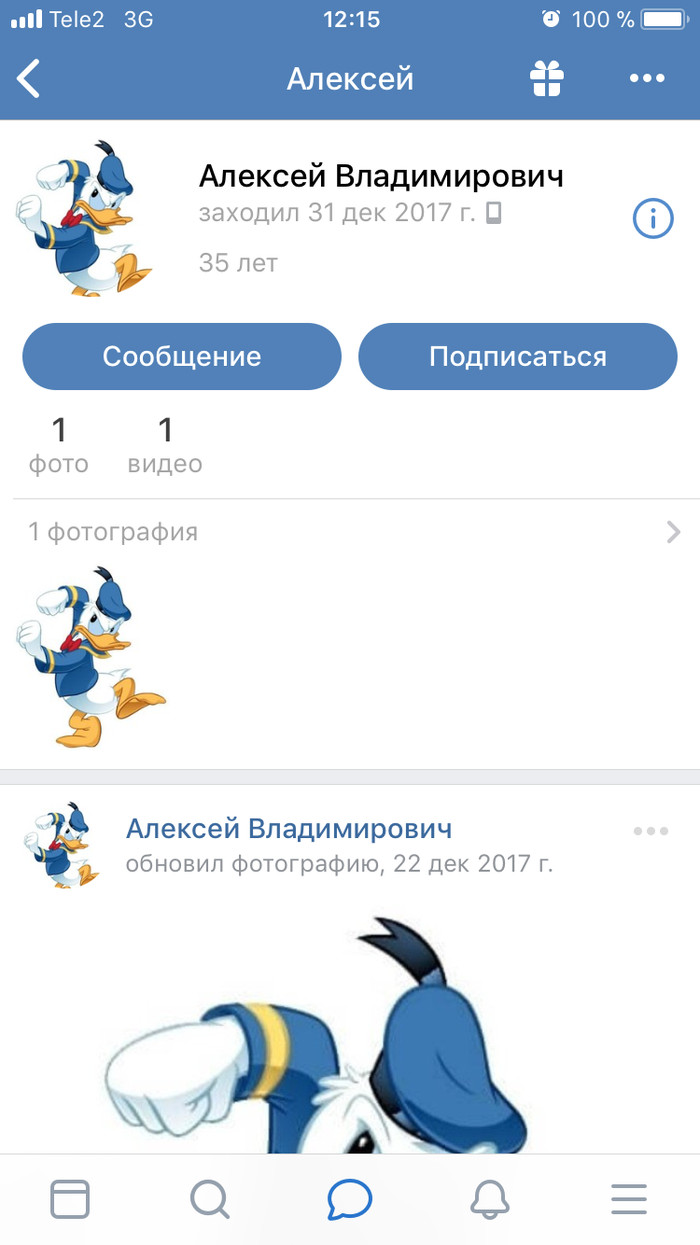Tap Подписаться to follow Алексей
Screen dimensions: 700x1245
[518, 357]
